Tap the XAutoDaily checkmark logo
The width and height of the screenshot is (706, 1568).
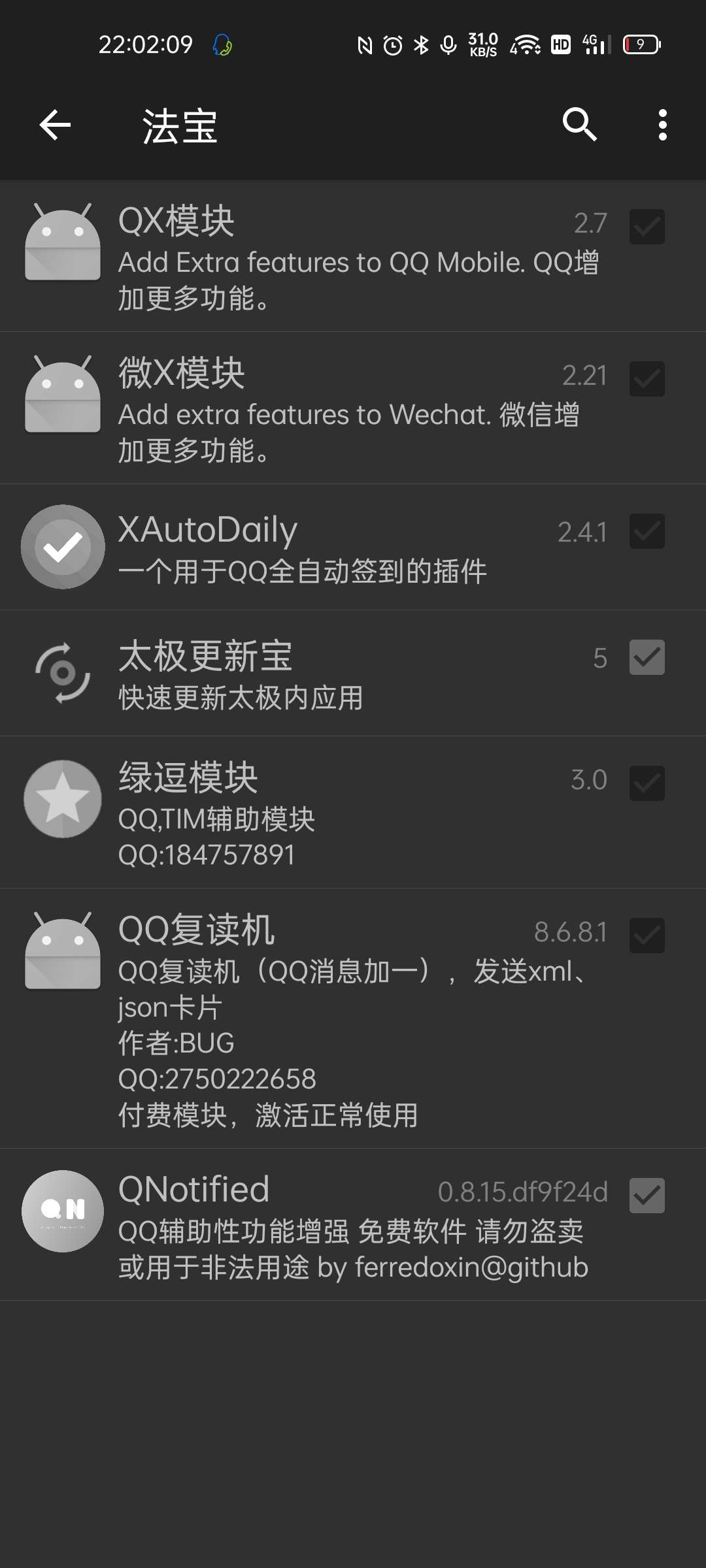pyautogui.click(x=62, y=547)
